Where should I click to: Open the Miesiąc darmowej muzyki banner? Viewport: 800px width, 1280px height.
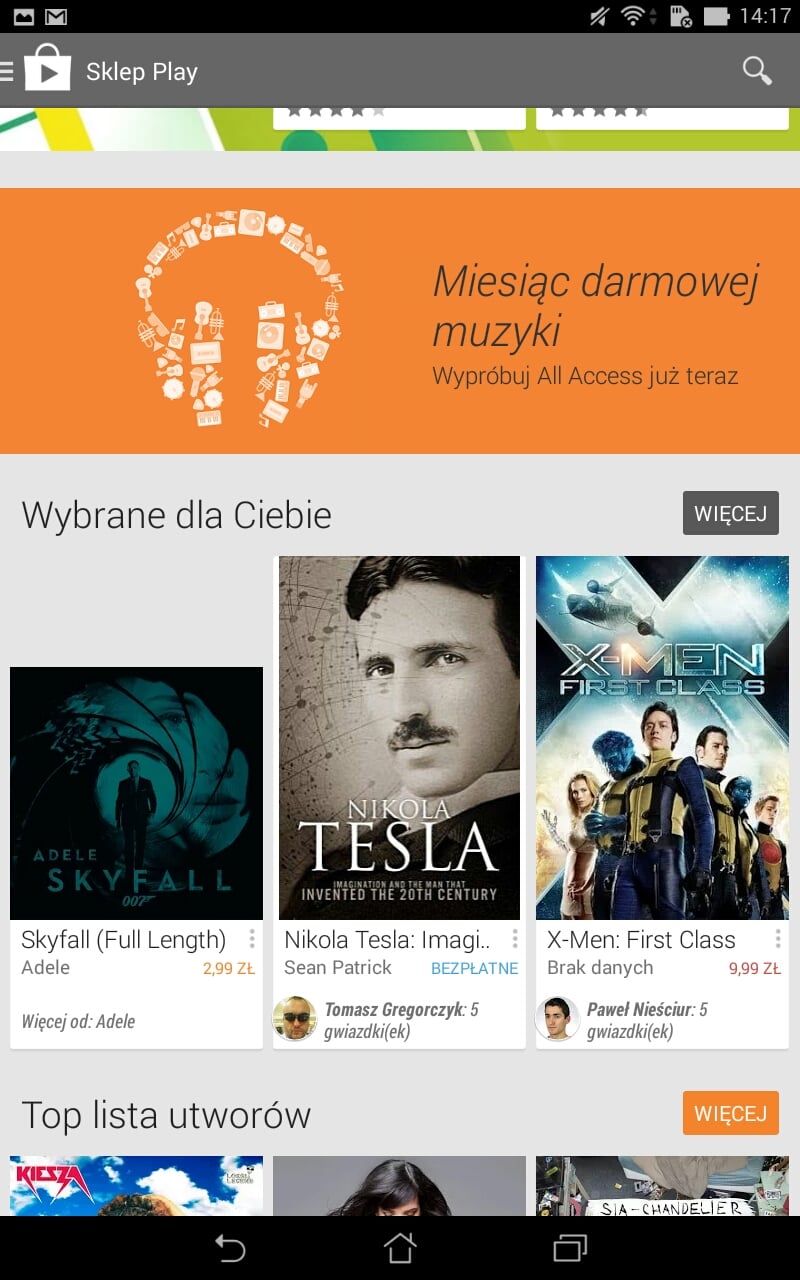400,321
